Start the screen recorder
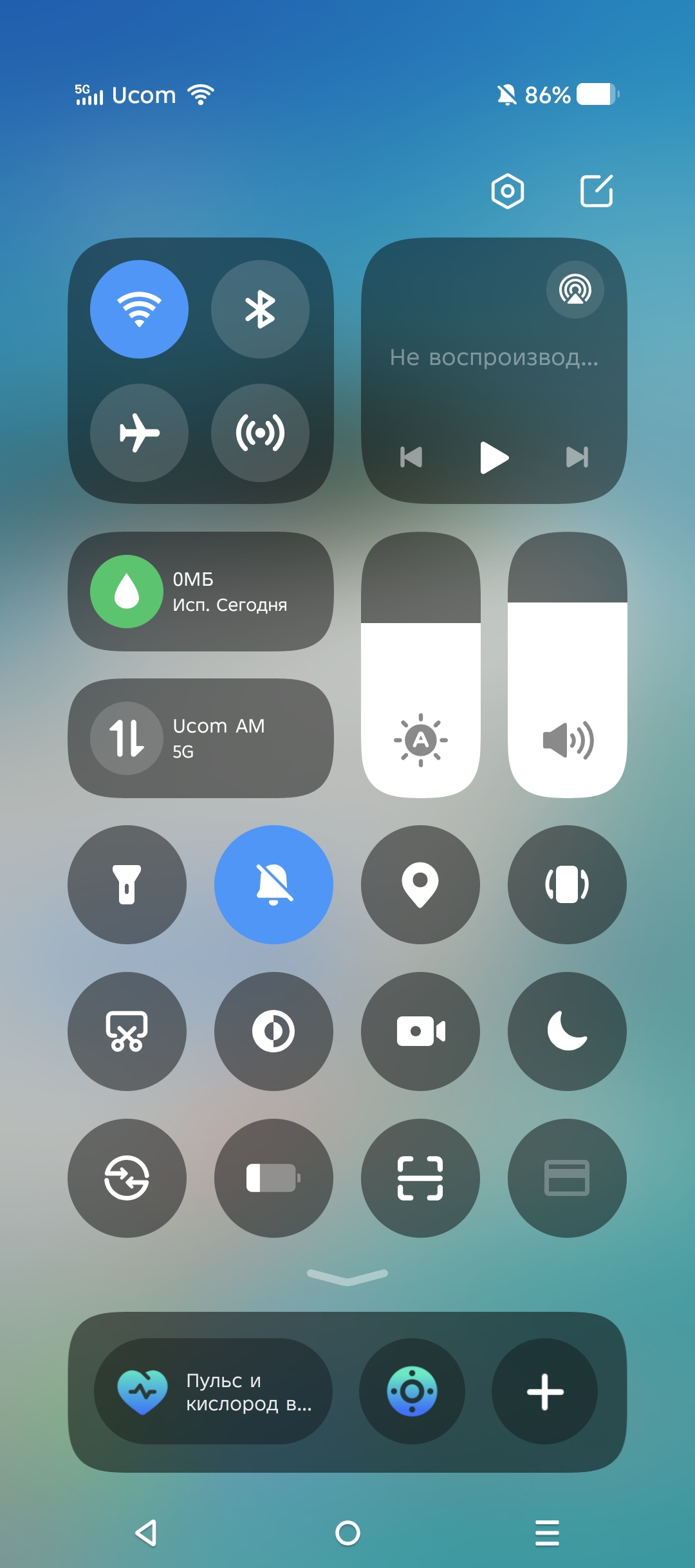695x1568 pixels. pos(420,1031)
